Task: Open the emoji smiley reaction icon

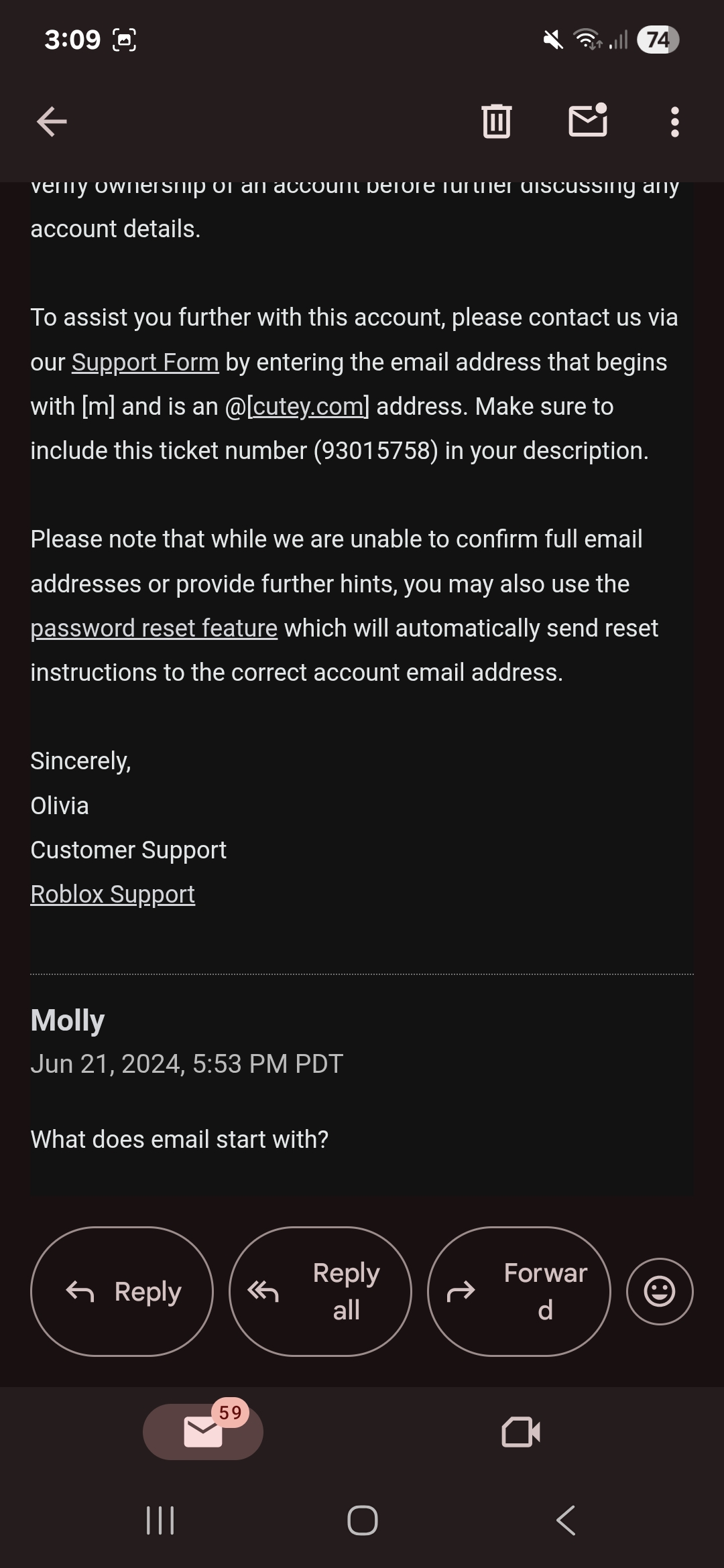Action: [659, 1291]
